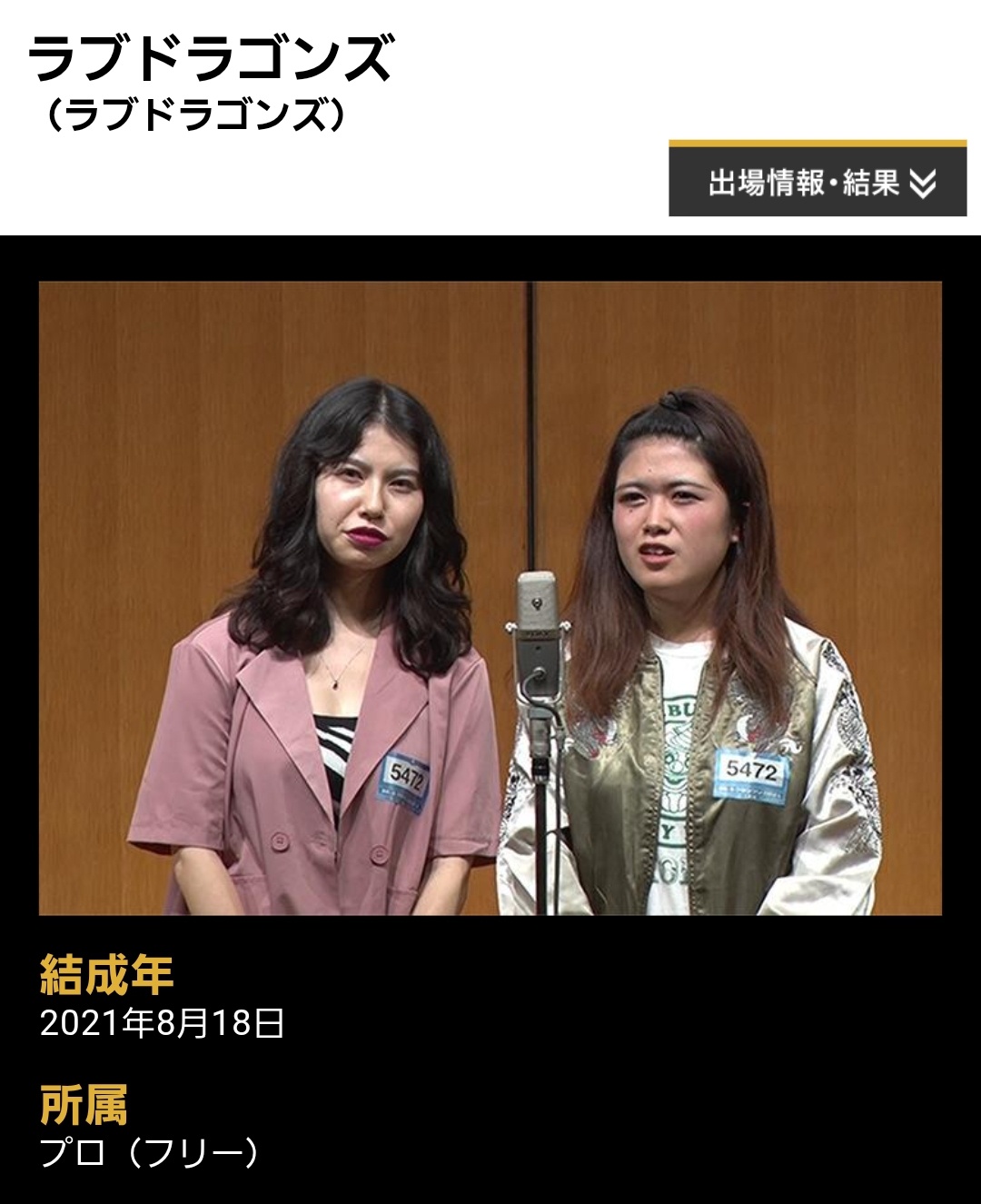The height and width of the screenshot is (1204, 981).
Task: Jump to 出場情報・結果 section
Action: [817, 179]
